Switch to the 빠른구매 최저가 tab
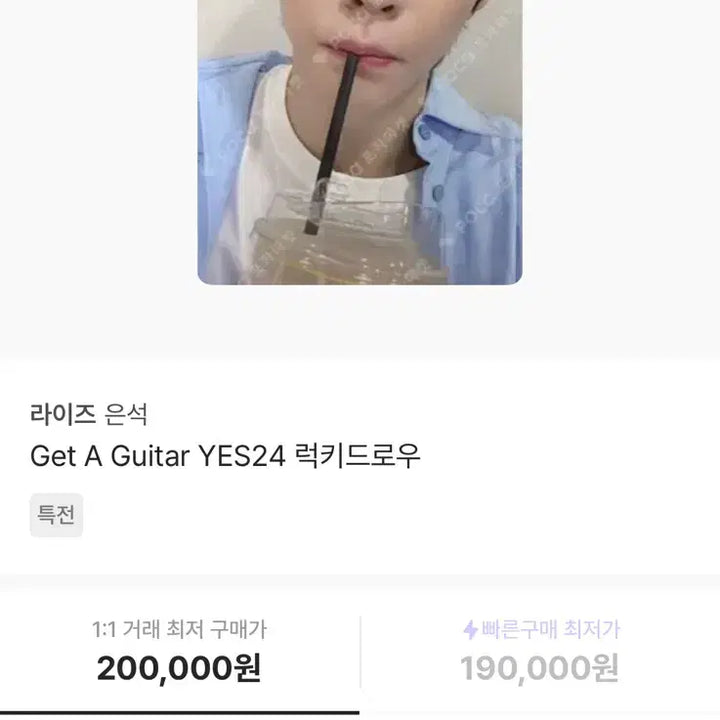The image size is (720, 720). [540, 651]
